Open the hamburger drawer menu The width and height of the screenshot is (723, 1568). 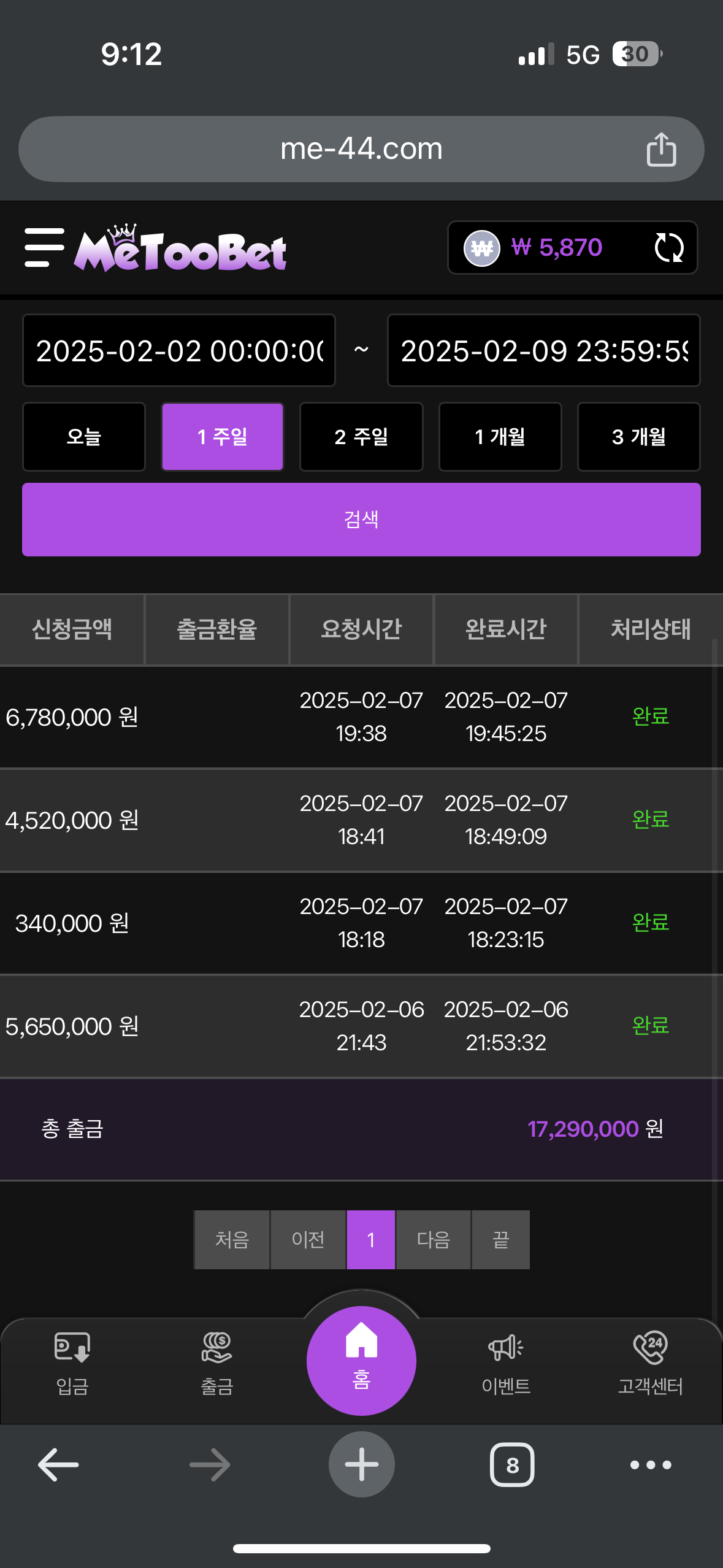coord(44,248)
